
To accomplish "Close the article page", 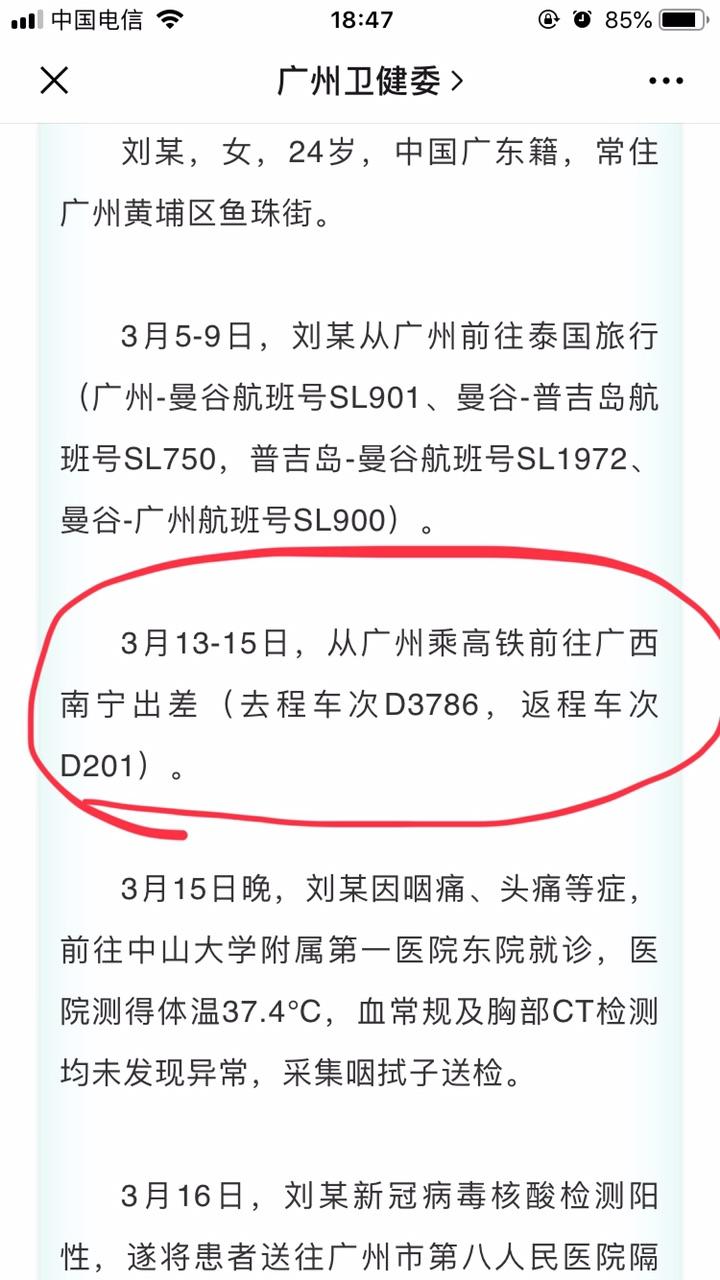I will coord(54,81).
